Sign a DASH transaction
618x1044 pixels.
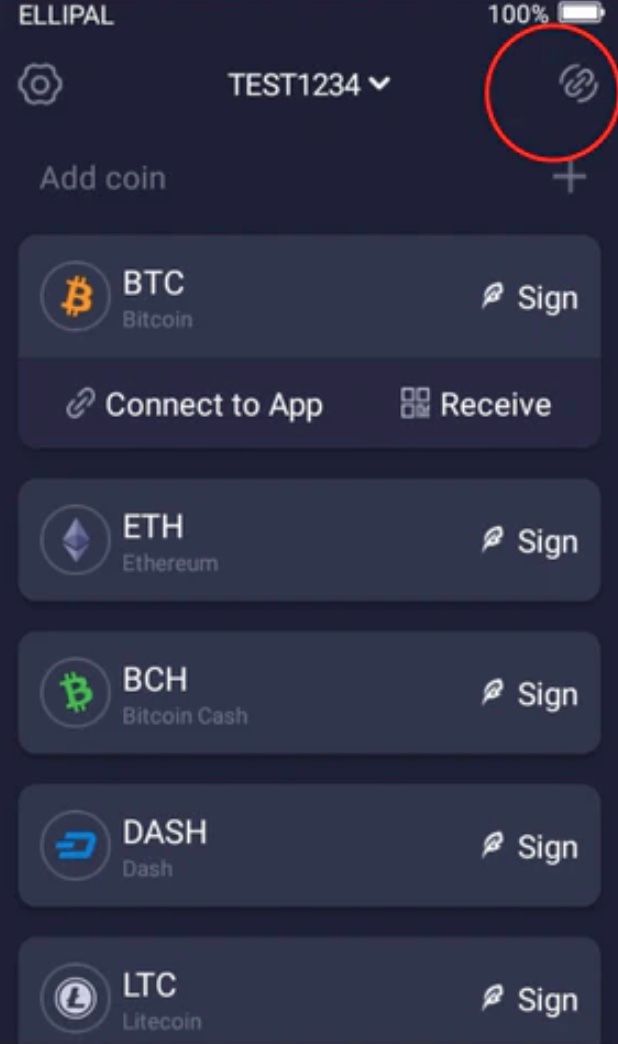pos(529,847)
